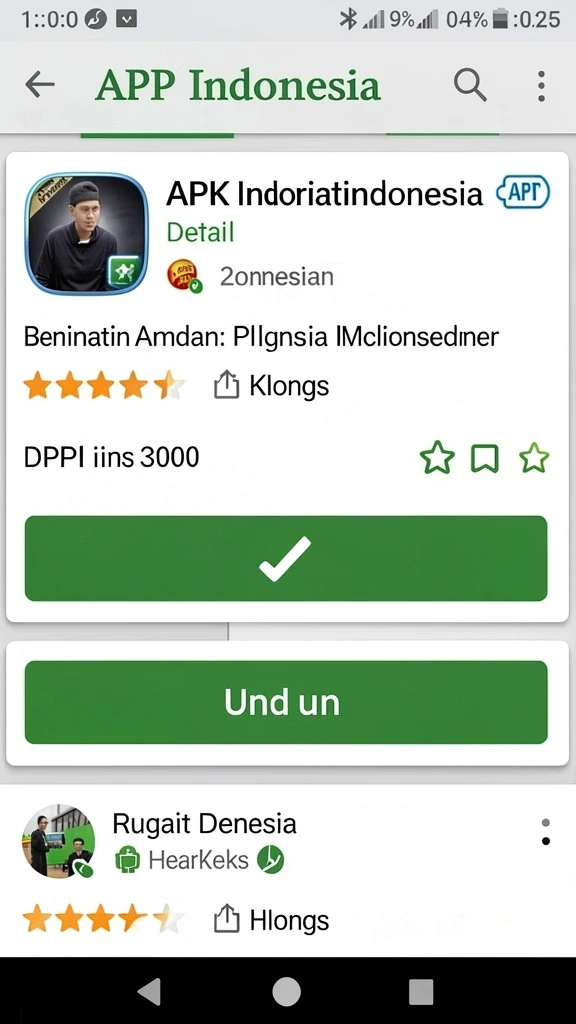Open search in the app bar

[470, 85]
